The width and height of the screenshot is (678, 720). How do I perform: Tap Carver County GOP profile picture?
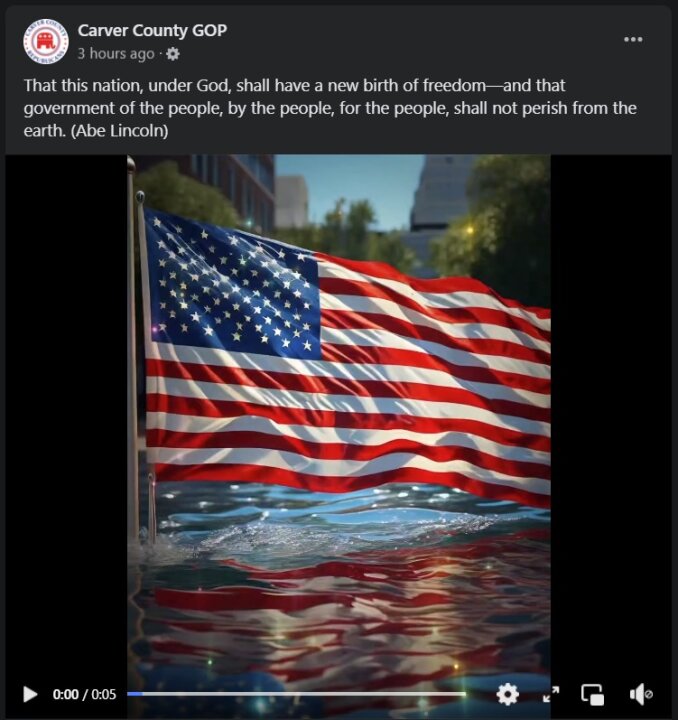tap(44, 40)
